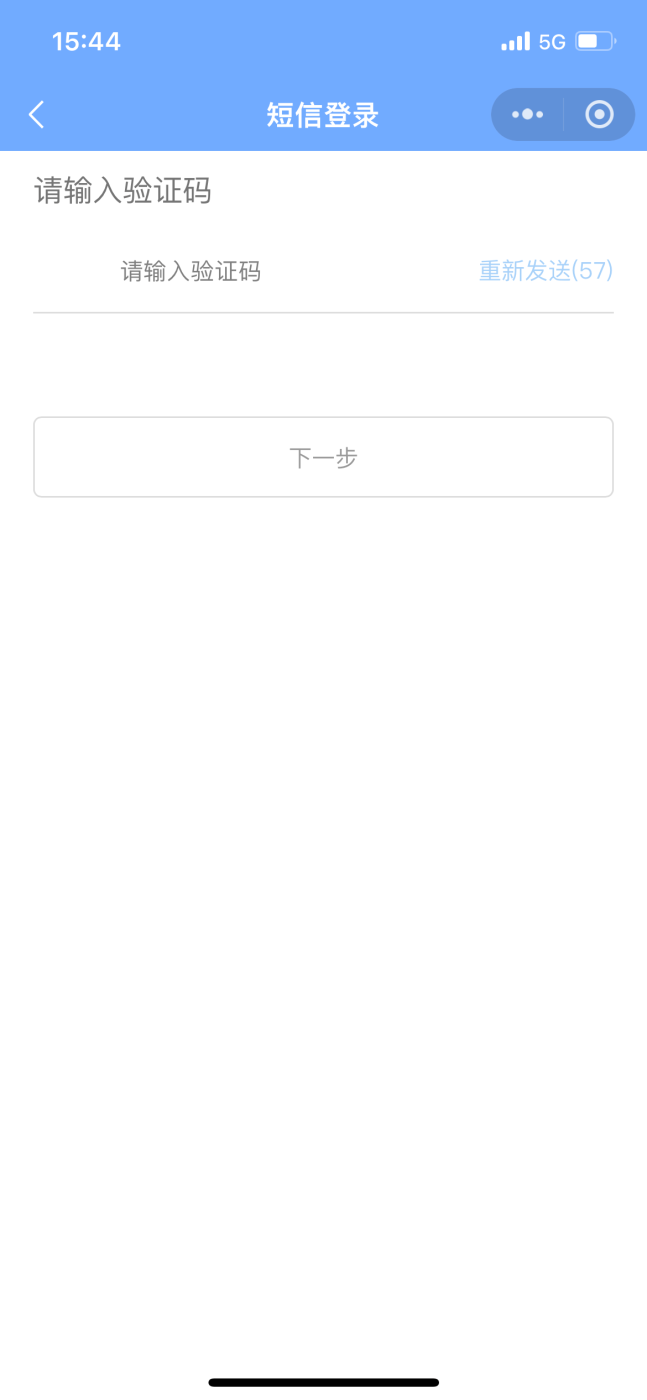This screenshot has height=1400, width=647.
Task: Go back using the arrow icon
Action: (37, 115)
